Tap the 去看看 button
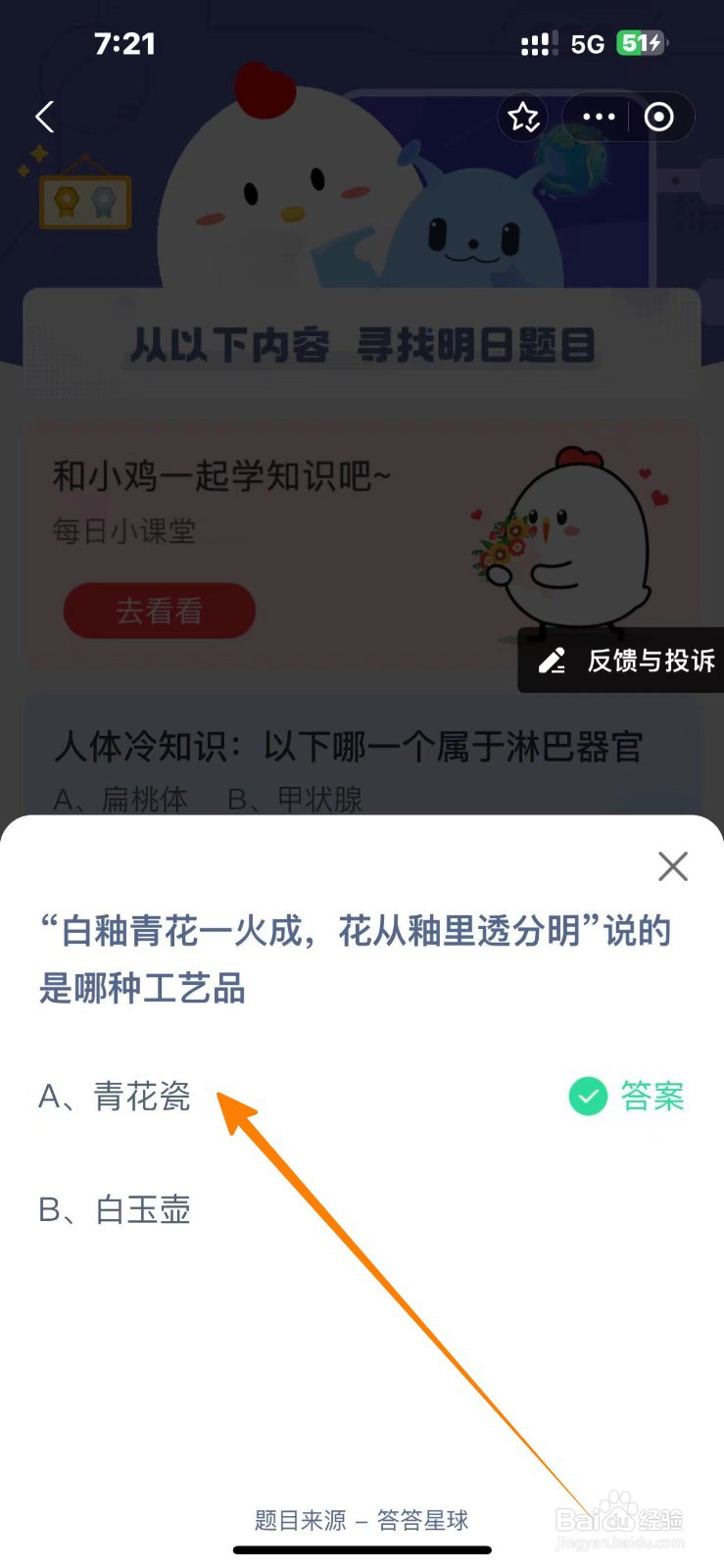724x1568 pixels. pos(160,611)
